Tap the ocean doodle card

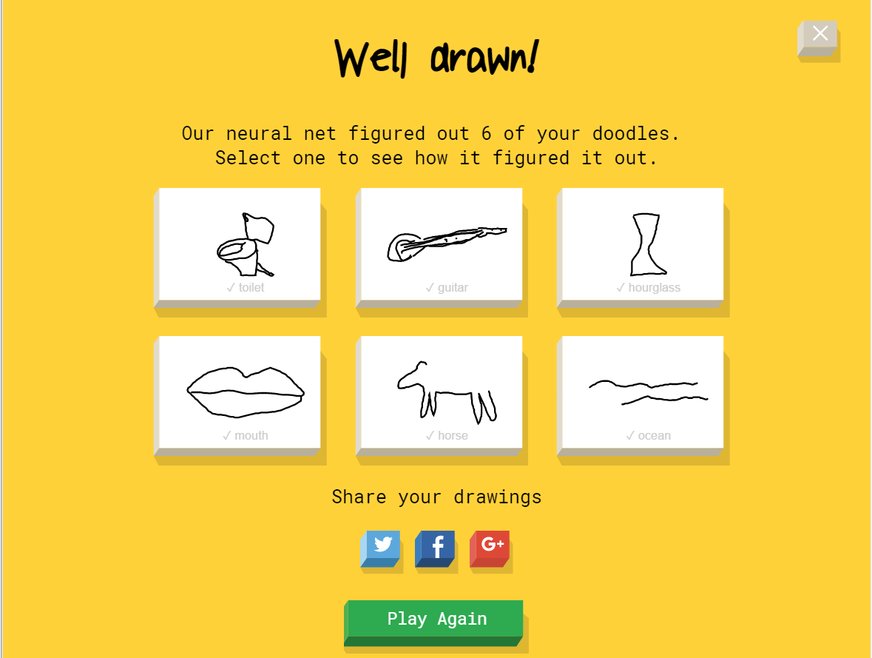click(x=642, y=393)
